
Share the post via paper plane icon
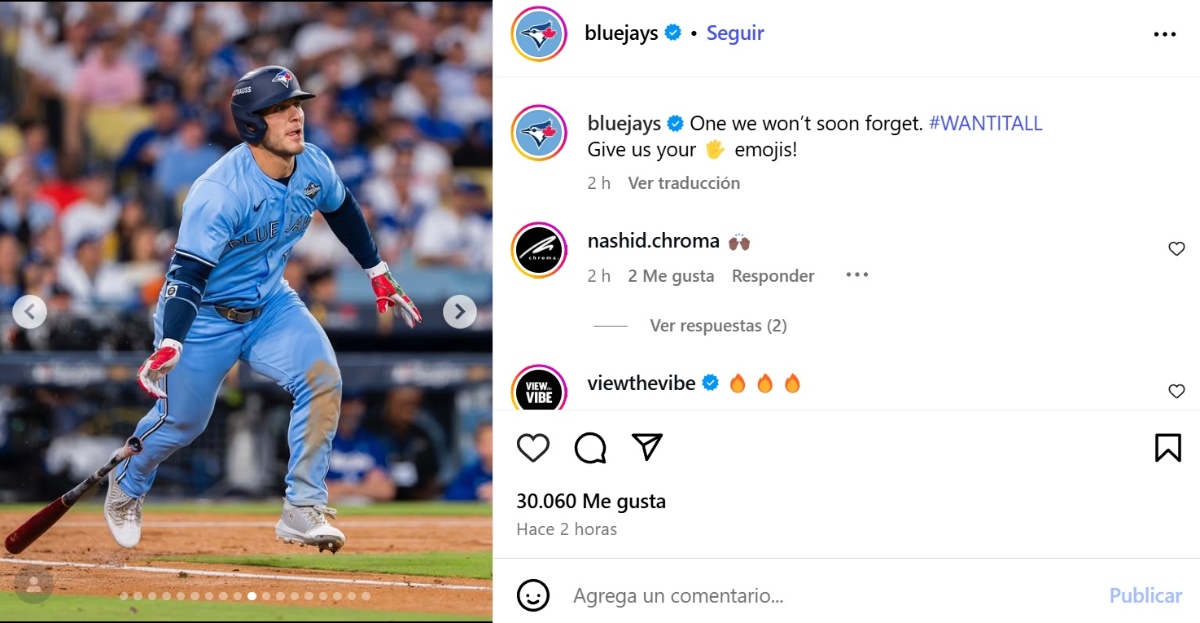[x=647, y=447]
